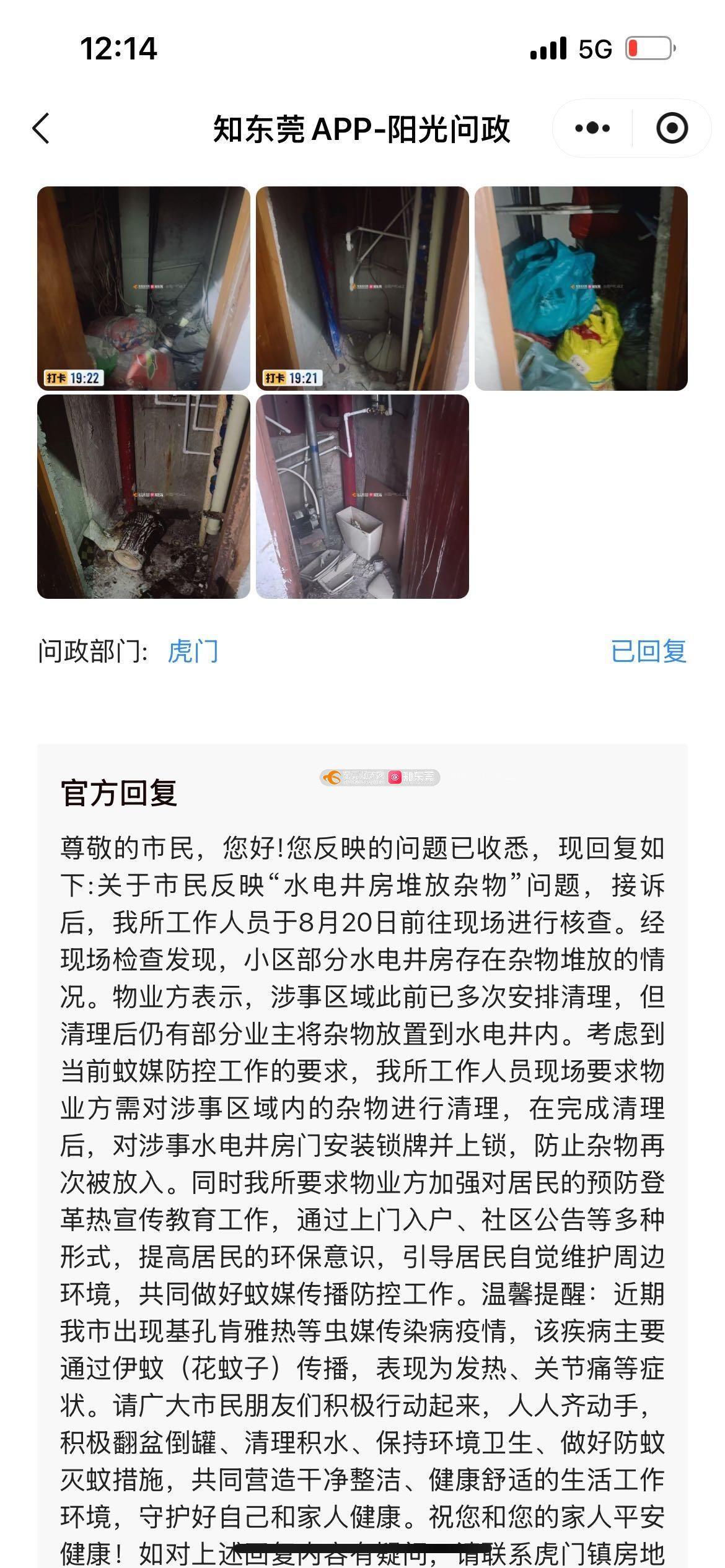Open the photo stamped 打卡 19:22
This screenshot has width=725, height=1568.
144,289
